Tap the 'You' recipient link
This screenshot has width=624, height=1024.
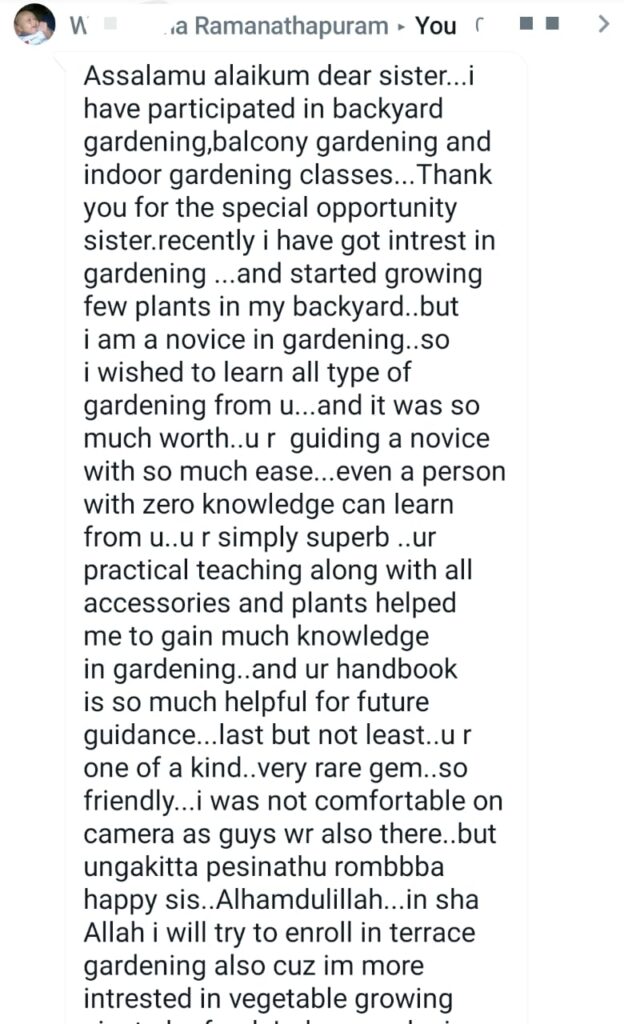[x=435, y=26]
